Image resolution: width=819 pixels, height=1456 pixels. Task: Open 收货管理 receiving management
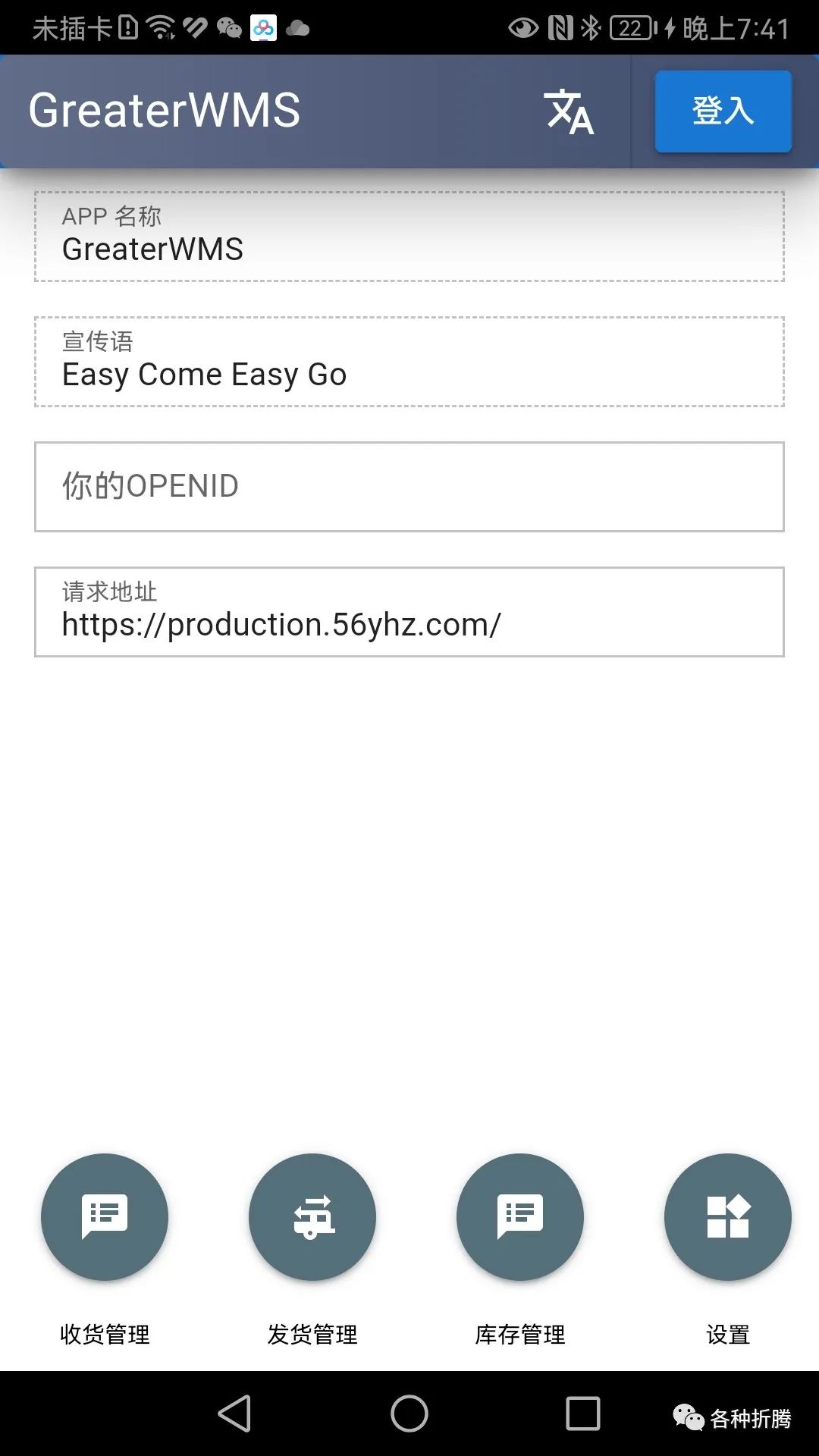[105, 1217]
